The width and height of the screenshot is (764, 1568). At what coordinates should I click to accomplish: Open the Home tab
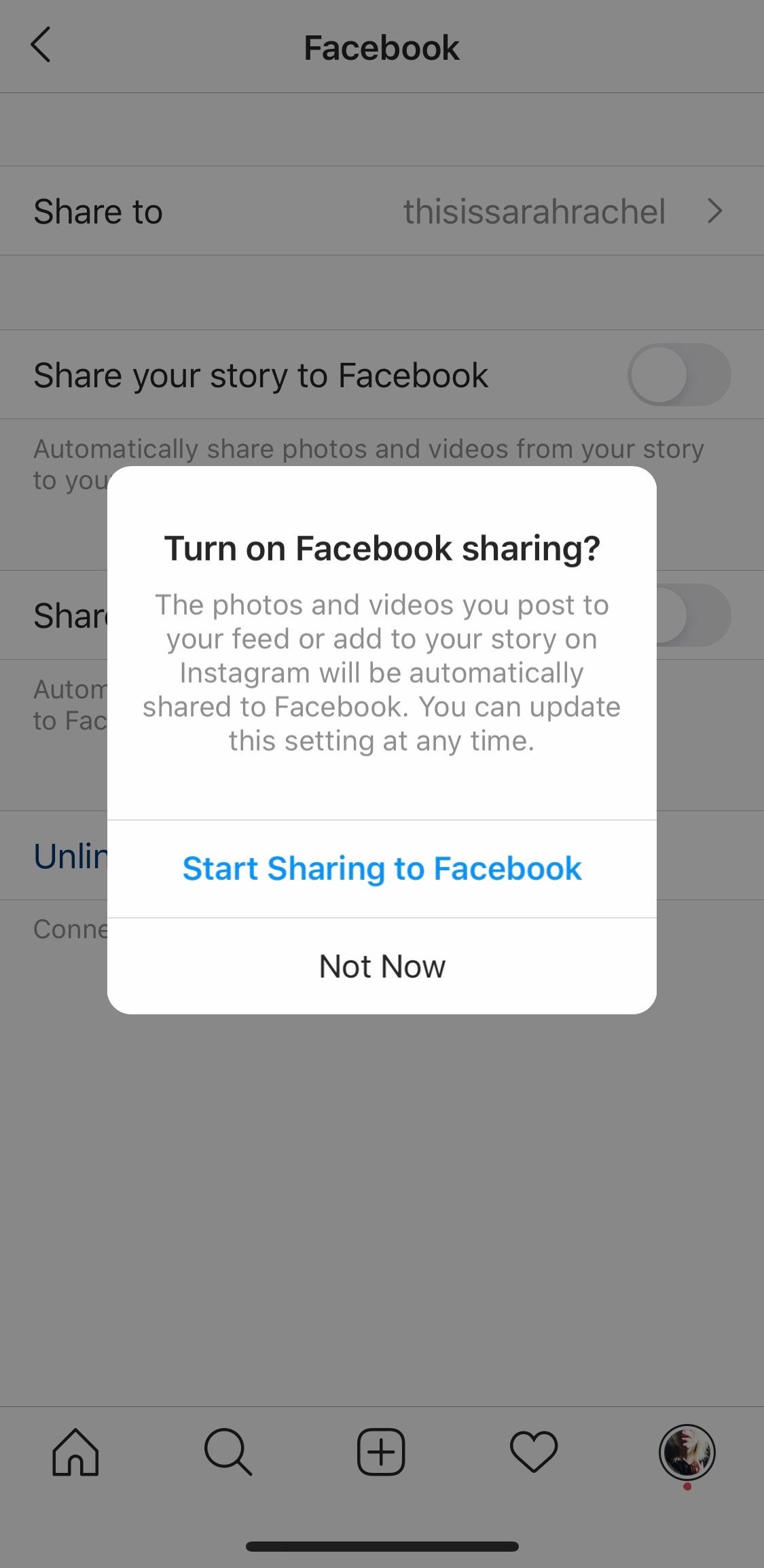pyautogui.click(x=76, y=1452)
